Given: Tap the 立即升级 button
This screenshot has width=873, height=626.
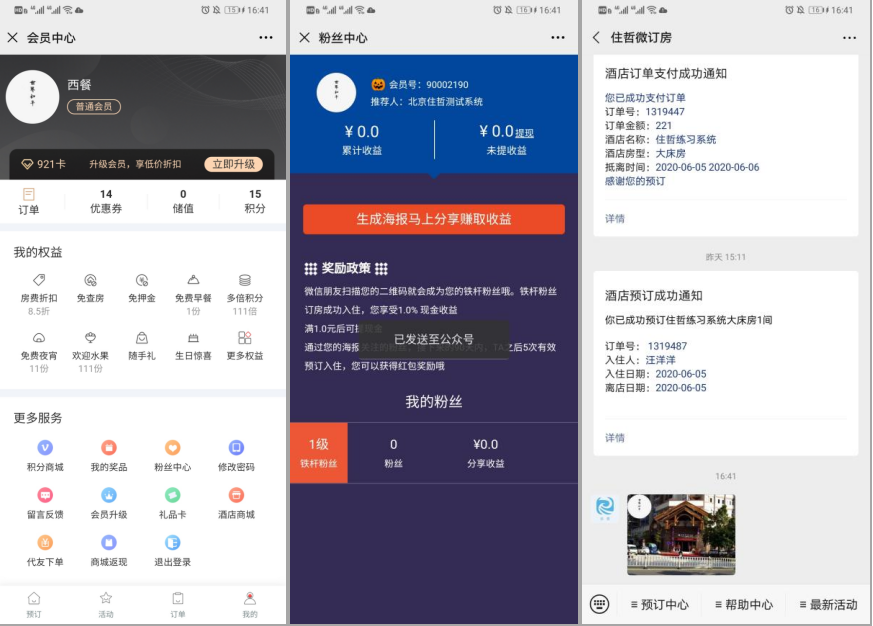Looking at the screenshot, I should 233,164.
